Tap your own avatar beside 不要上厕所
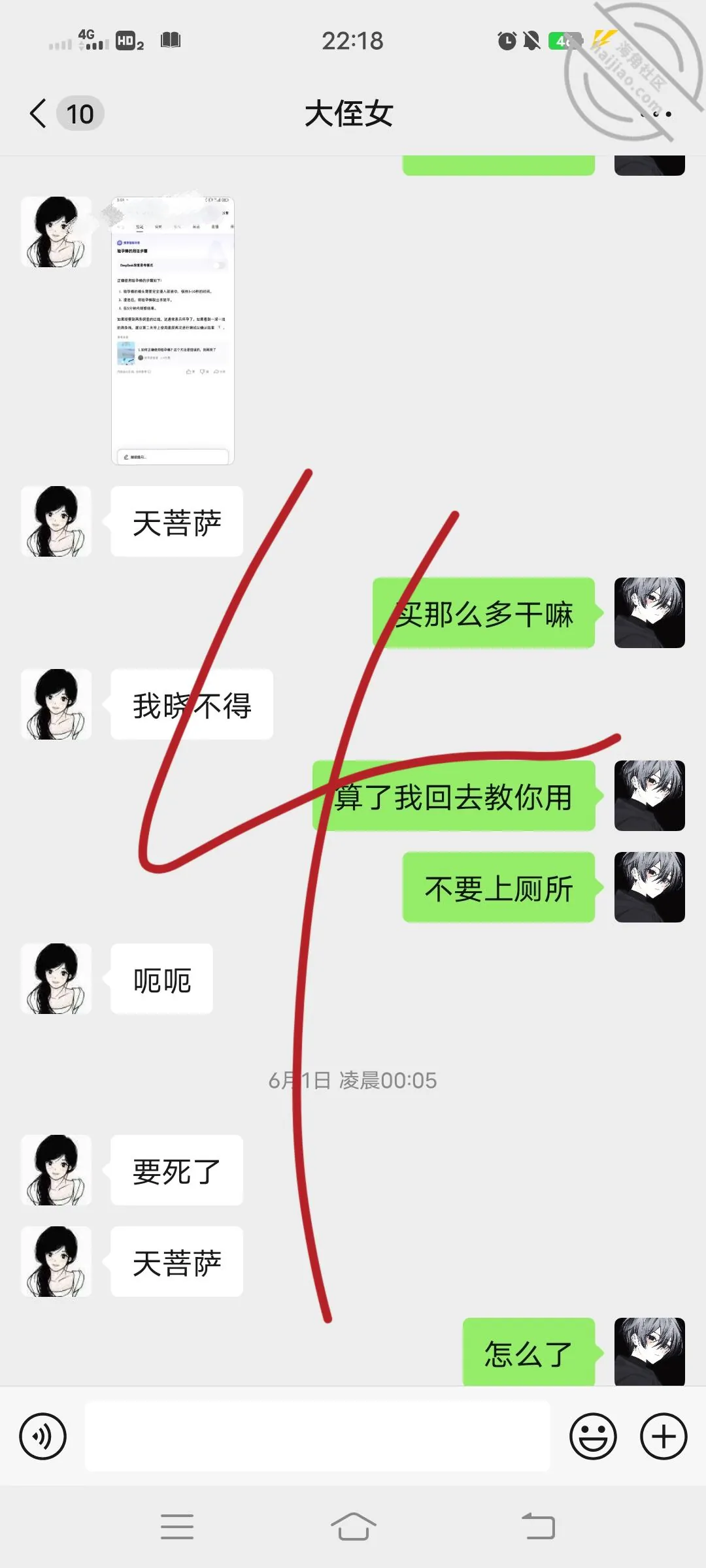This screenshot has height=1568, width=706. pos(650,887)
